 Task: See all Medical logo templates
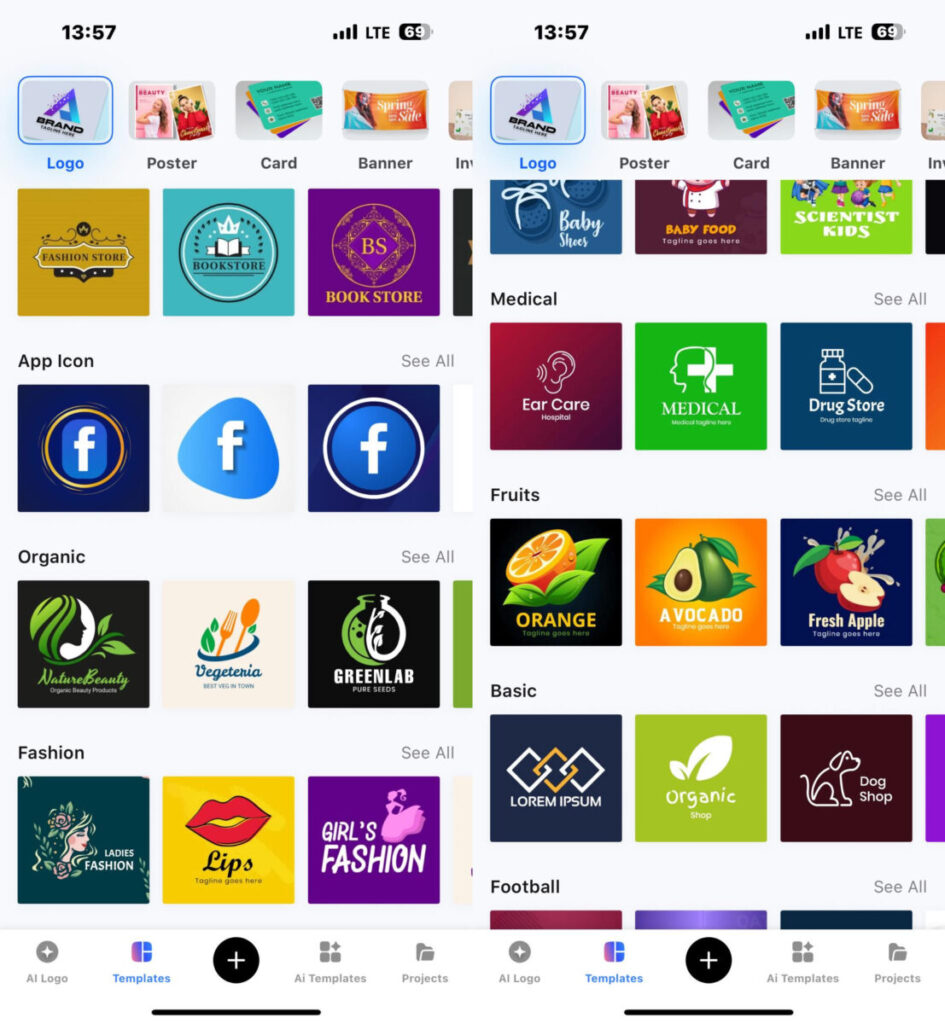pyautogui.click(x=899, y=299)
